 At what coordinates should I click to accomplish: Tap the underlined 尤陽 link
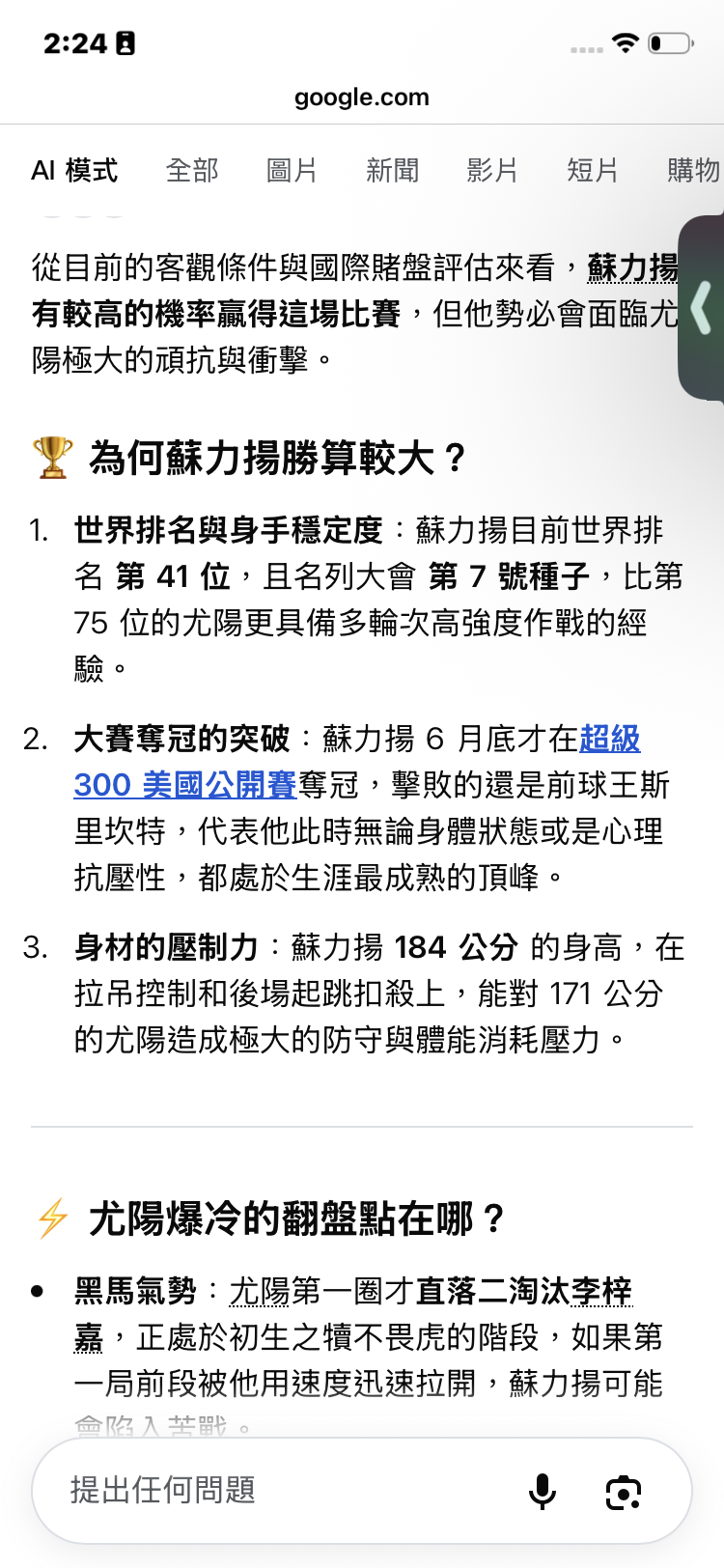pyautogui.click(x=260, y=1291)
